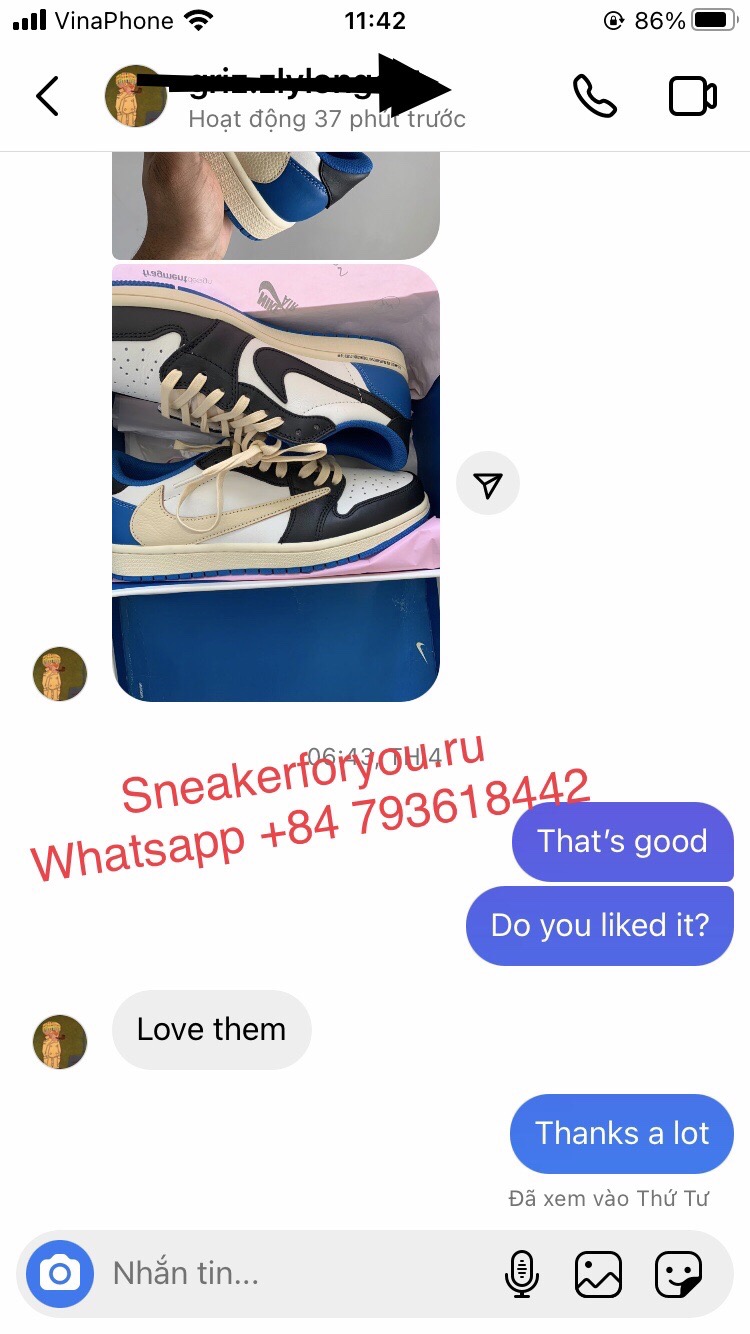The height and width of the screenshot is (1334, 750).
Task: Start a video call in this chat
Action: 692,96
